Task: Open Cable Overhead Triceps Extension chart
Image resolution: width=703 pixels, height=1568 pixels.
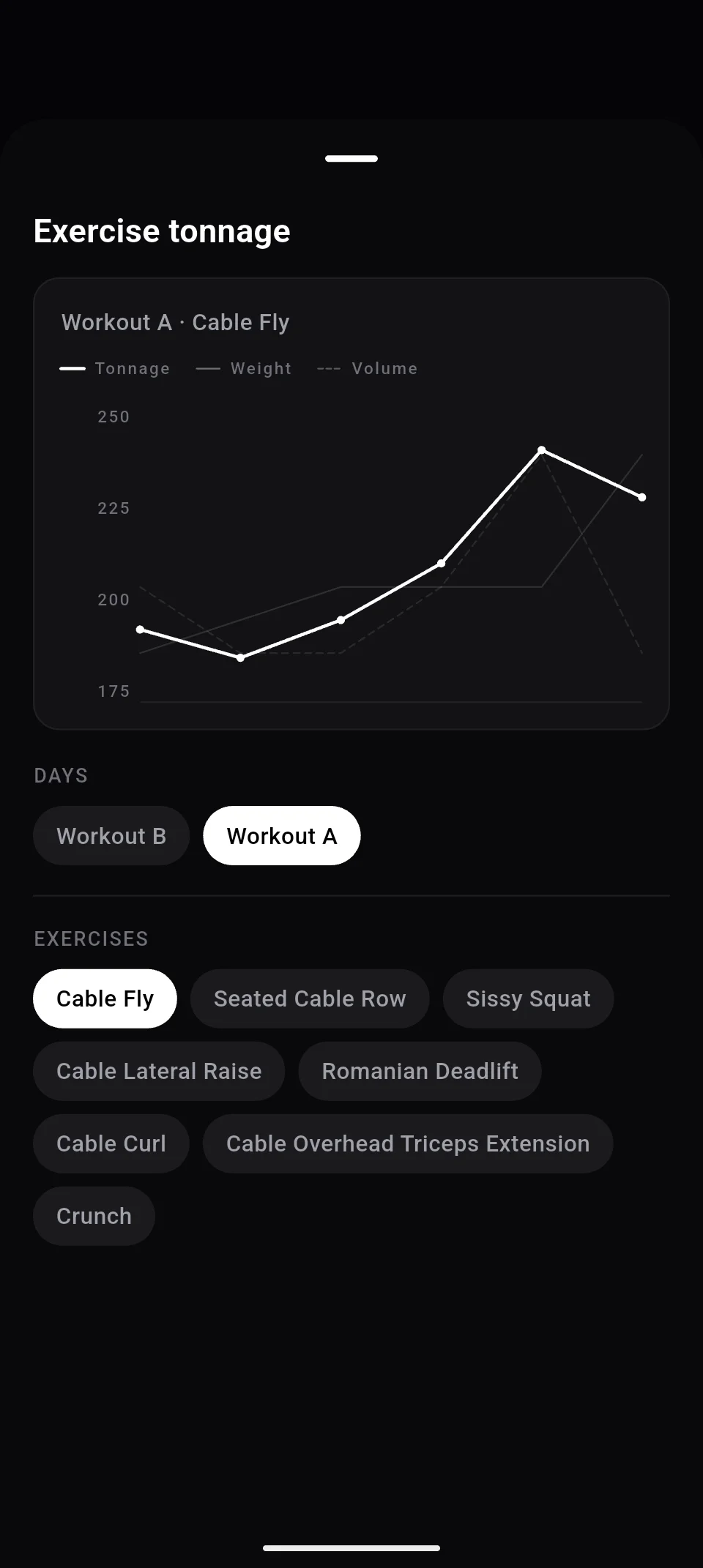Action: tap(408, 1143)
